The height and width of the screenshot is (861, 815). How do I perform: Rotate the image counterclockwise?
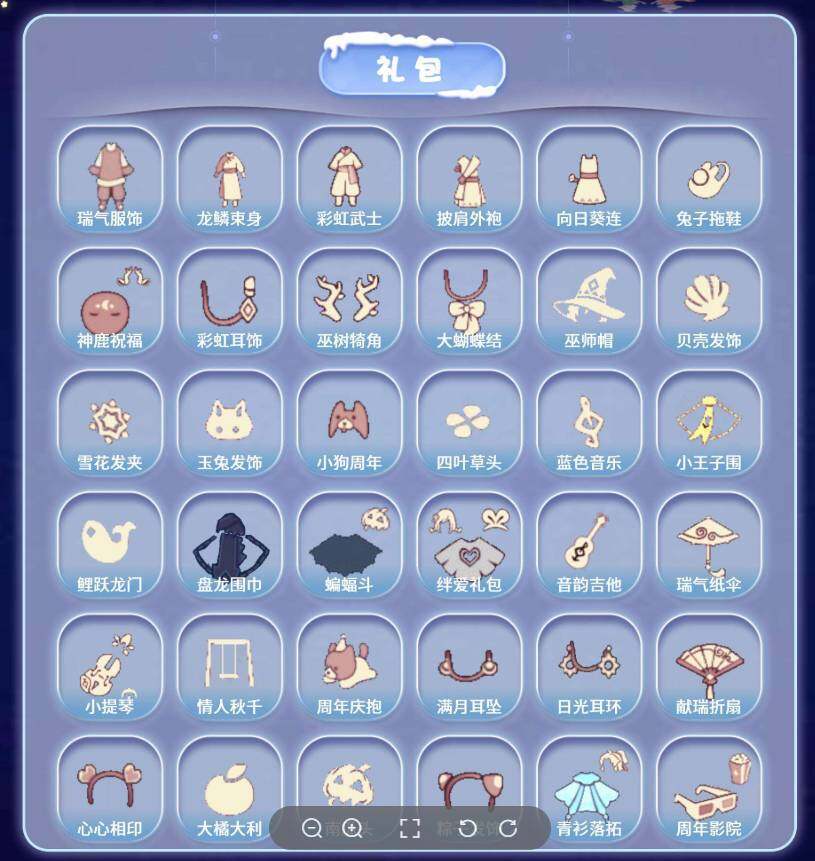pos(467,828)
